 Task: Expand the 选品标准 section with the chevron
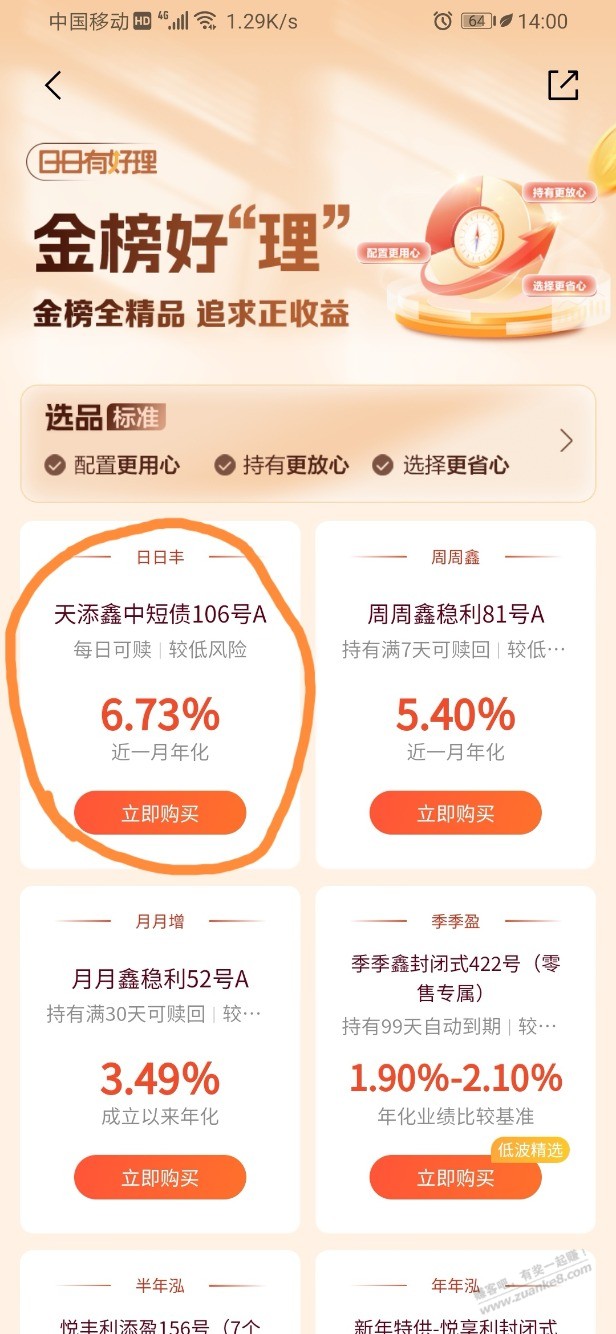[x=566, y=441]
